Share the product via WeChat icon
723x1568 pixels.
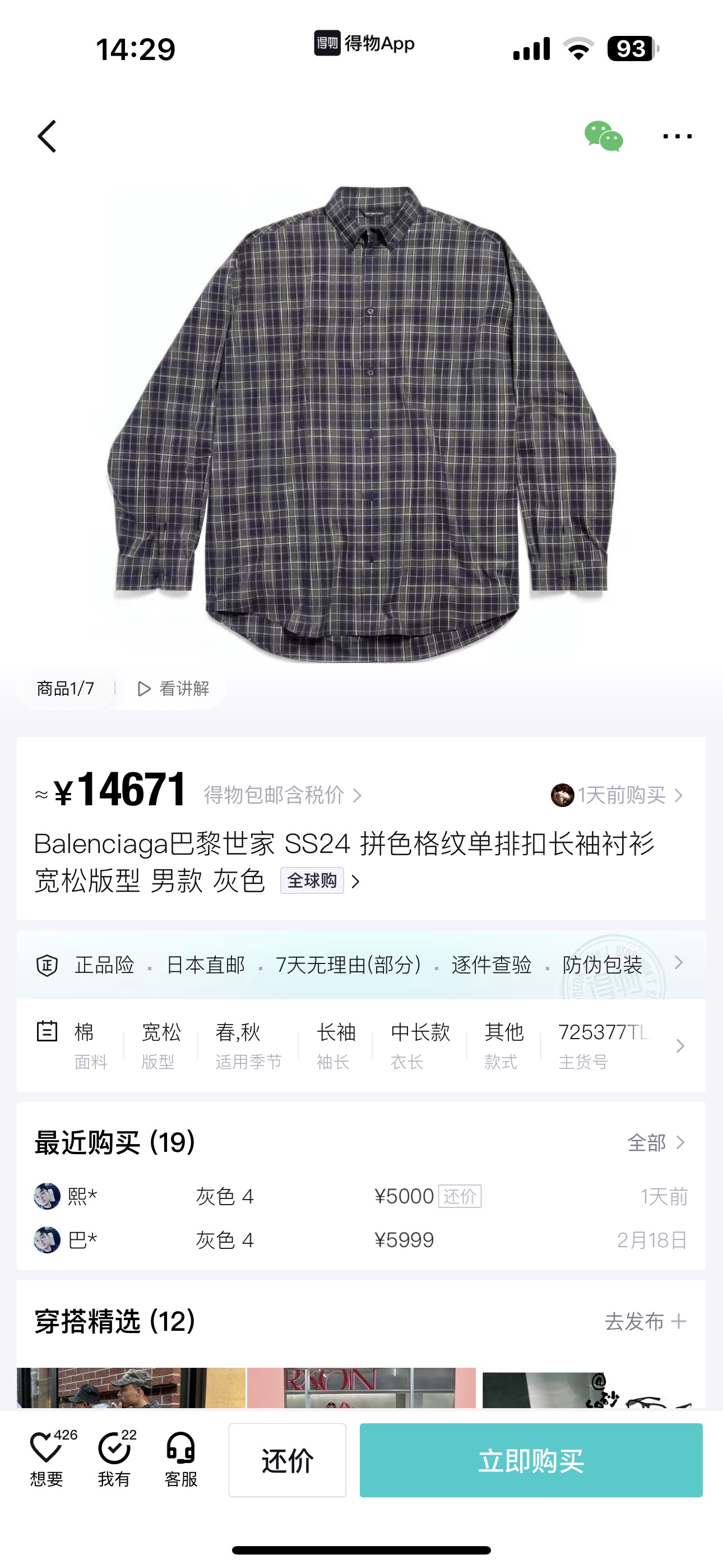tap(603, 136)
